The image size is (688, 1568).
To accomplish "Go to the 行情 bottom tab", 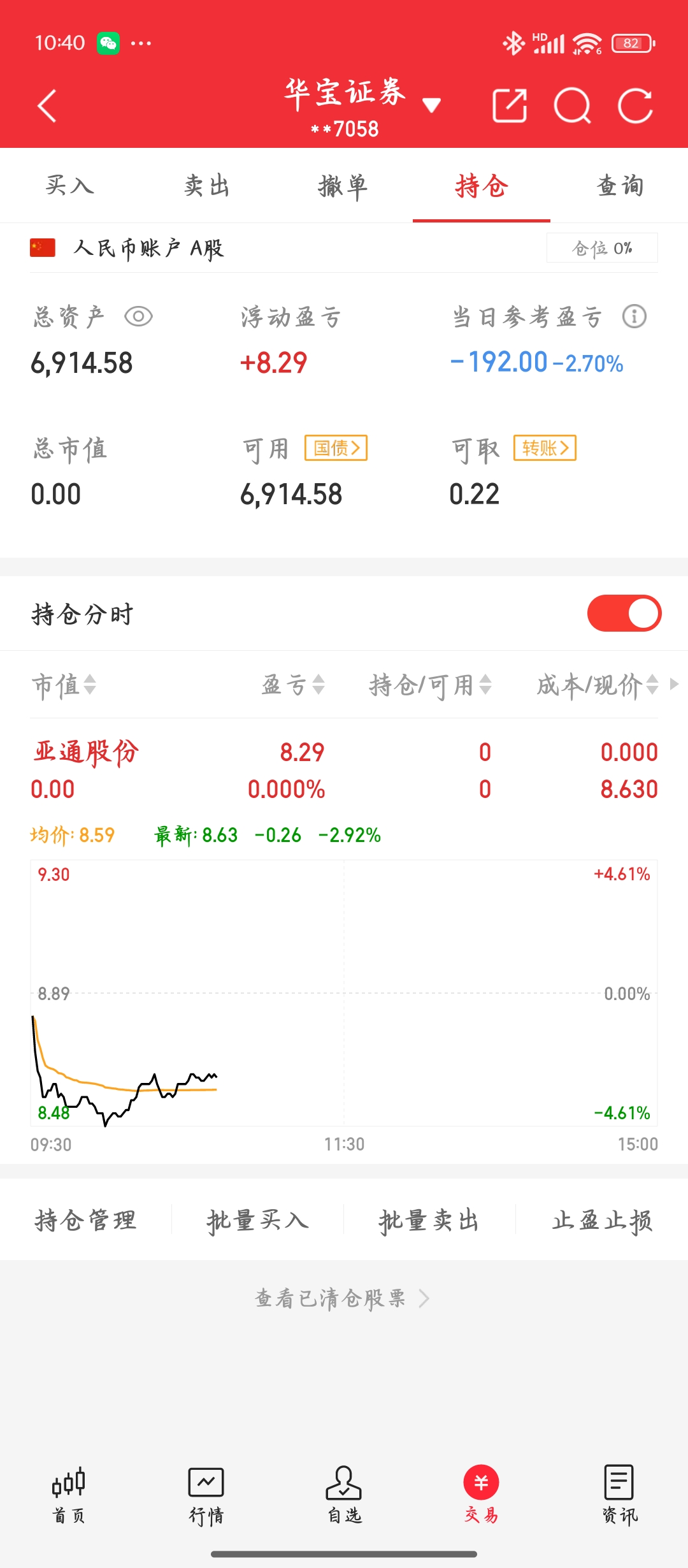I will click(x=206, y=1495).
